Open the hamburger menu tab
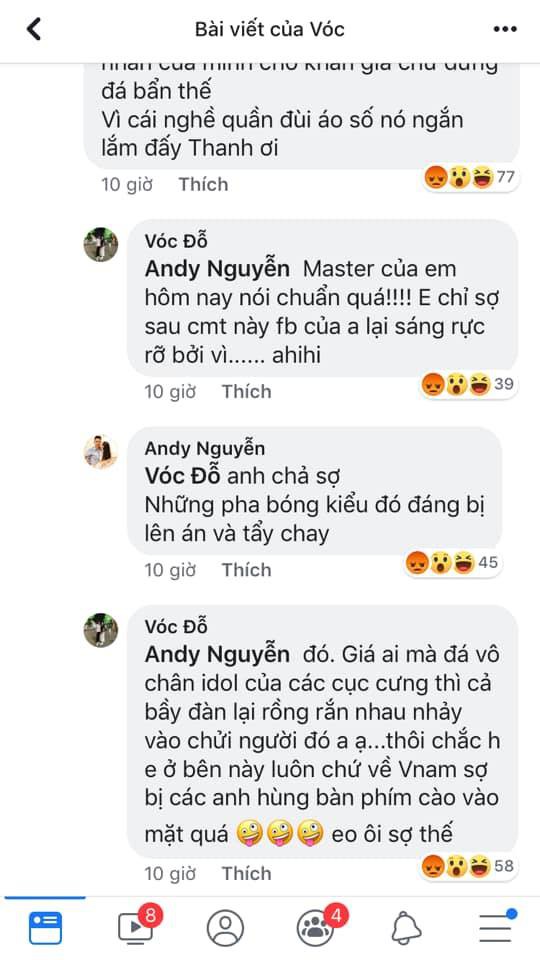 point(497,927)
